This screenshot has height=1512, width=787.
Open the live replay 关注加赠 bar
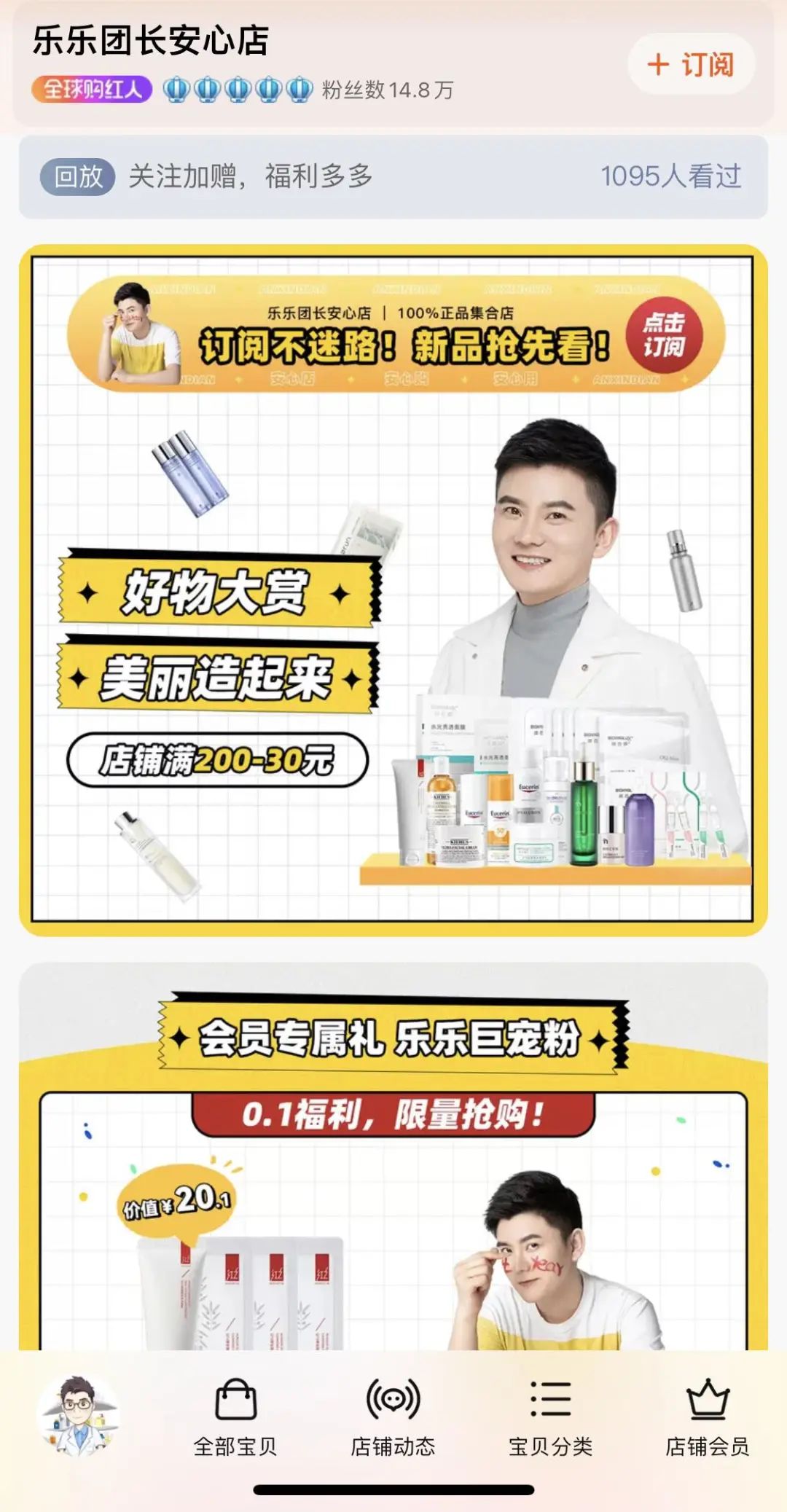coord(393,176)
